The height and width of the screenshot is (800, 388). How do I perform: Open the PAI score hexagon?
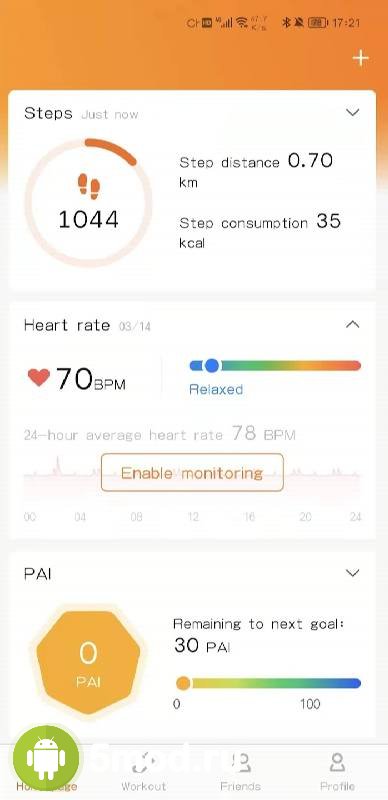pos(88,663)
